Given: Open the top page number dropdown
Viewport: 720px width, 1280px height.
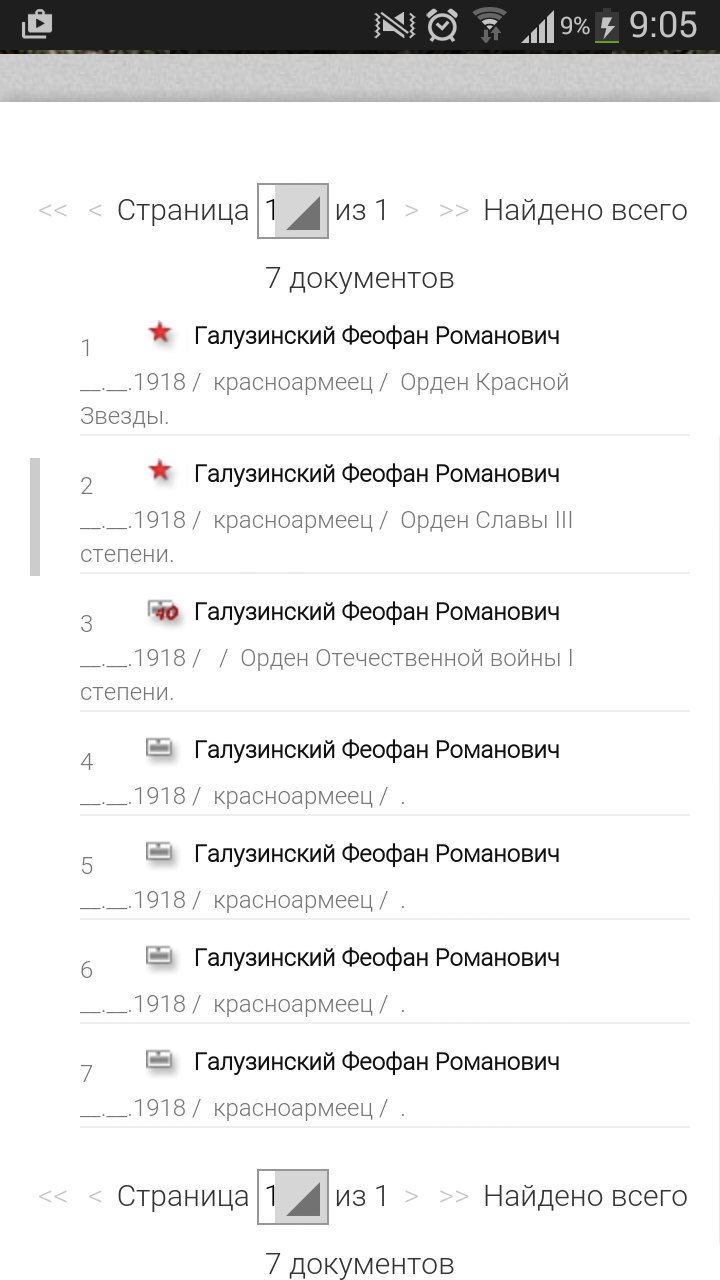Looking at the screenshot, I should [x=293, y=211].
